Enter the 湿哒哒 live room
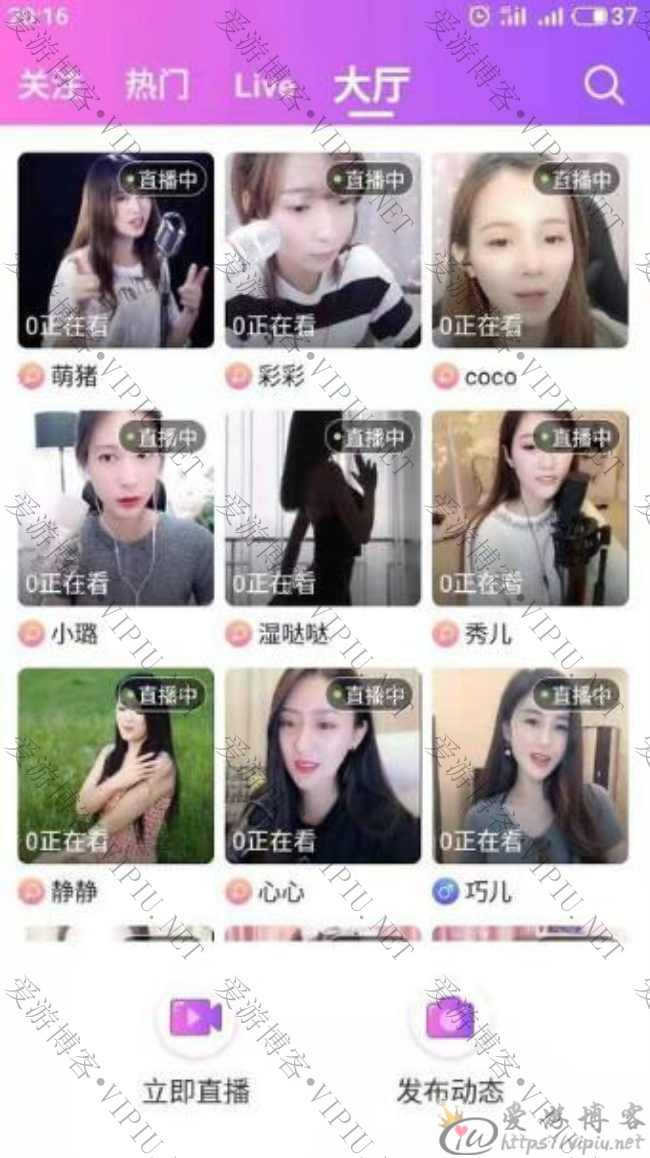 pos(323,507)
